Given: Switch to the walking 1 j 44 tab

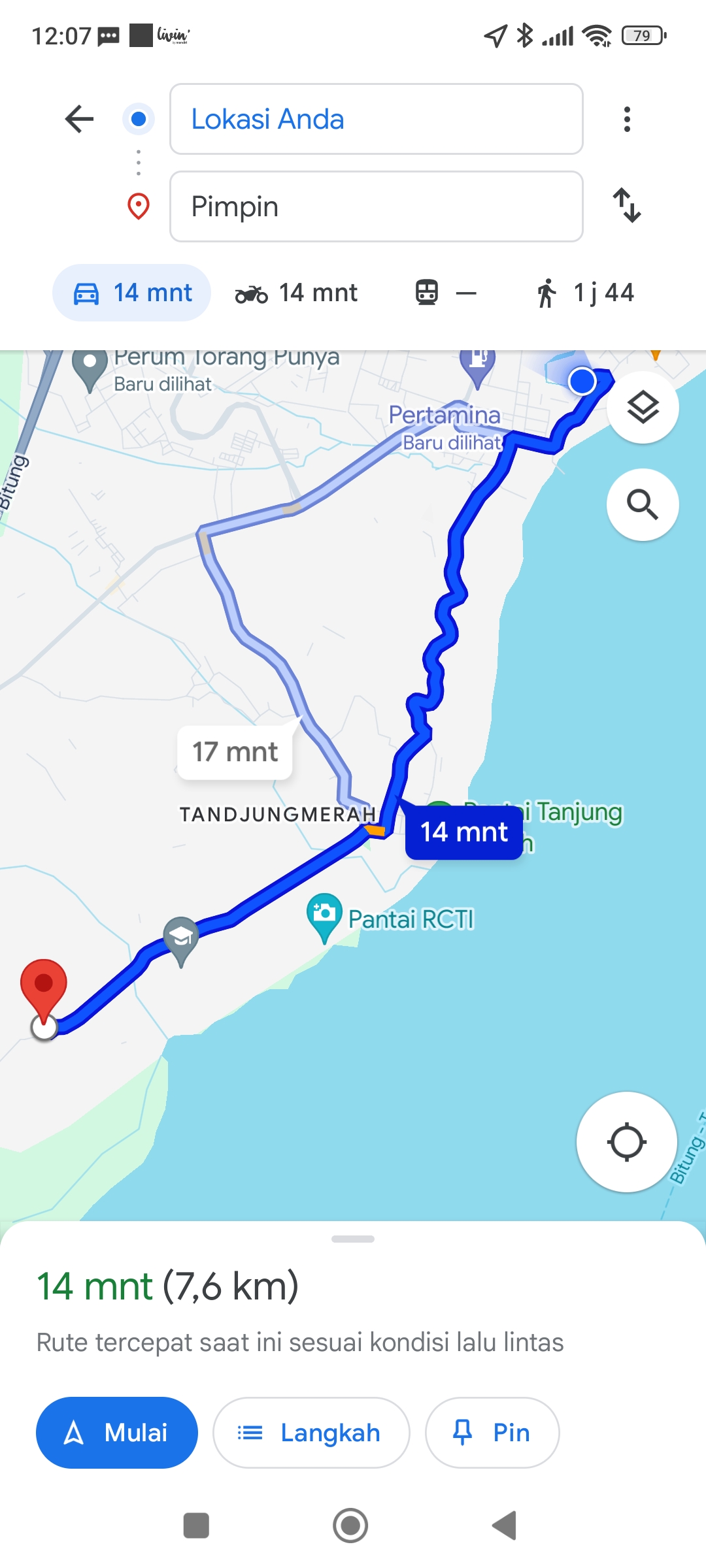Looking at the screenshot, I should (x=585, y=293).
